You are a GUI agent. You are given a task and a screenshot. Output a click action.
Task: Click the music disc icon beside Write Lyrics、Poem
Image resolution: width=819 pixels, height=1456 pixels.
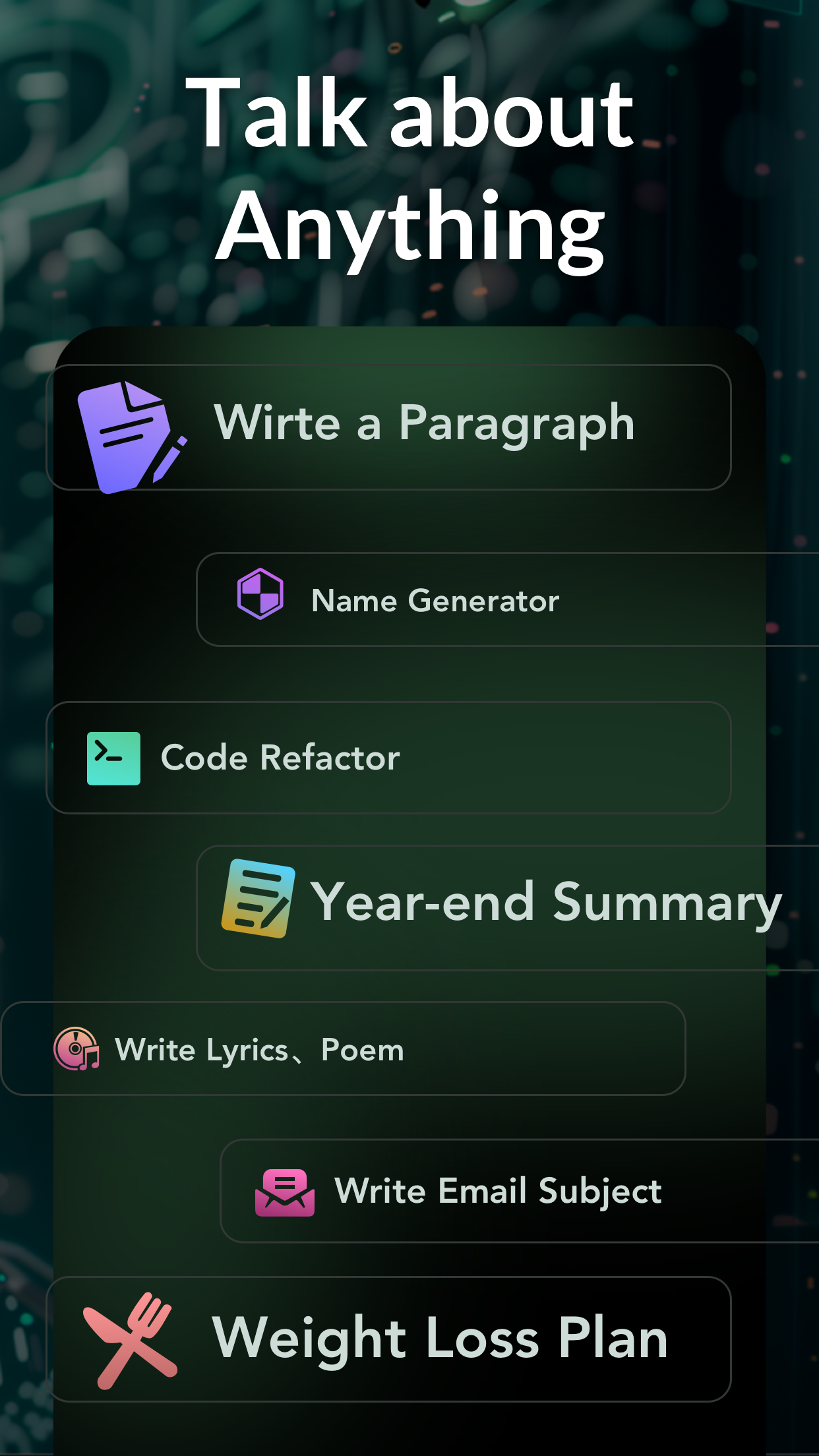coord(76,1049)
